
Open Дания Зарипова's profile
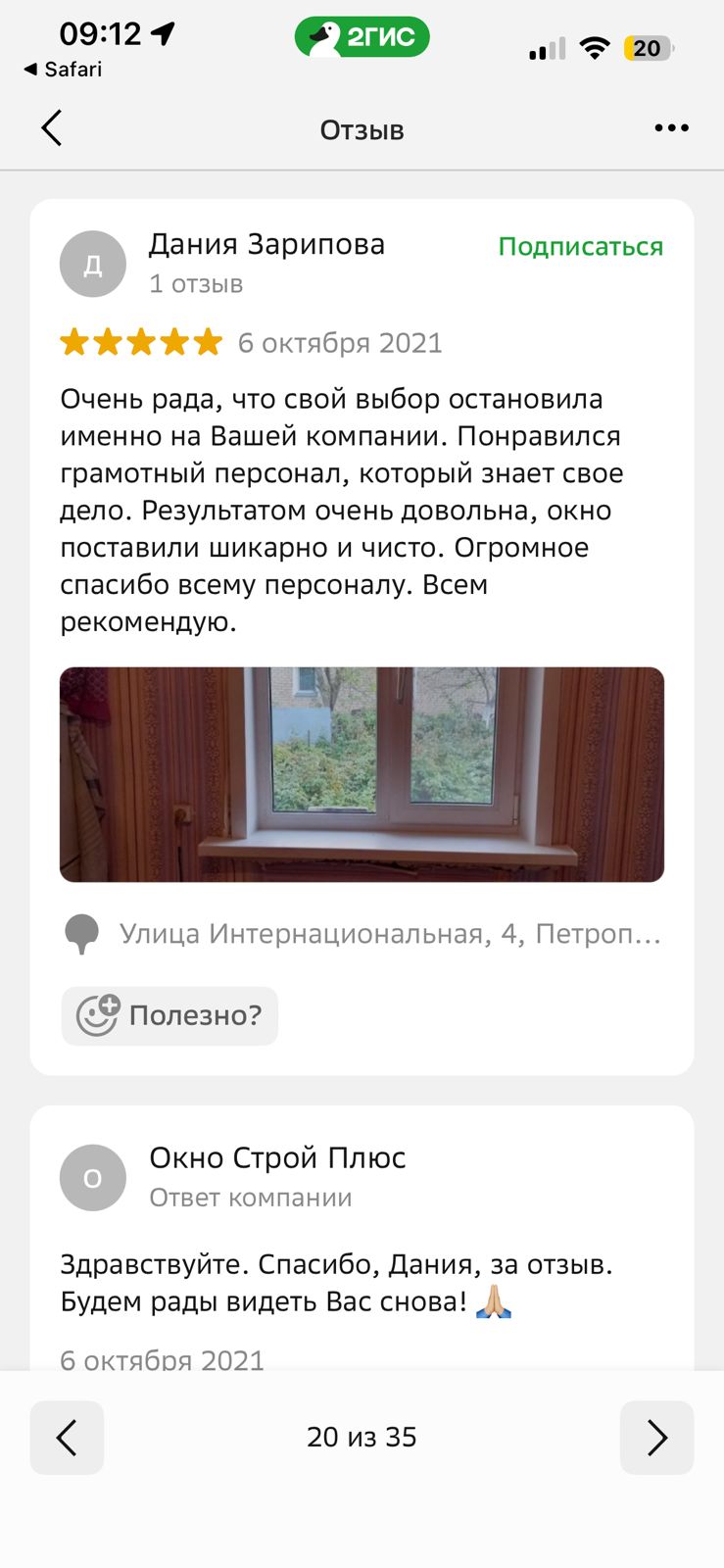[x=265, y=245]
